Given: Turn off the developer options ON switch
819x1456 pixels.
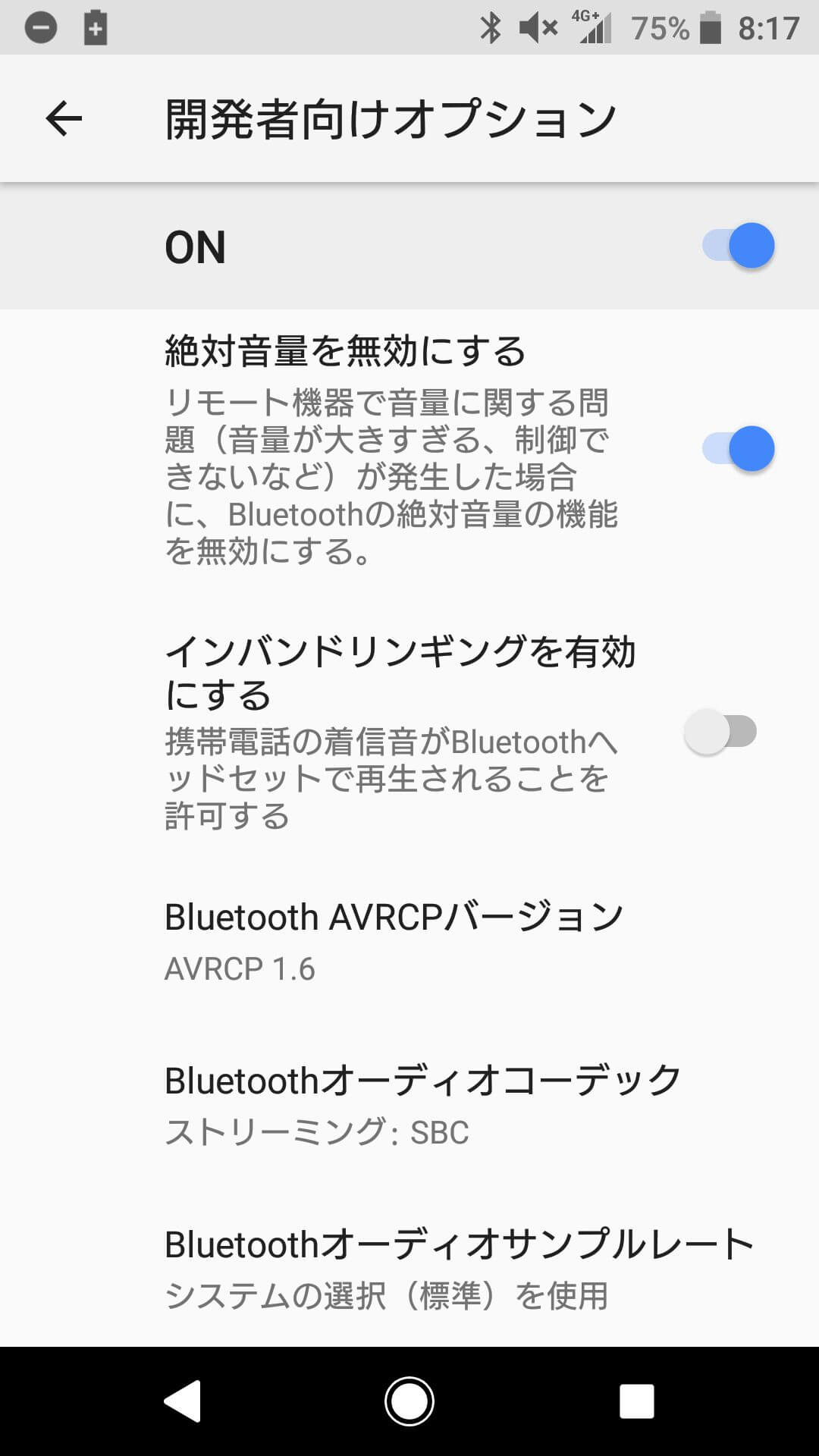Looking at the screenshot, I should click(x=738, y=246).
